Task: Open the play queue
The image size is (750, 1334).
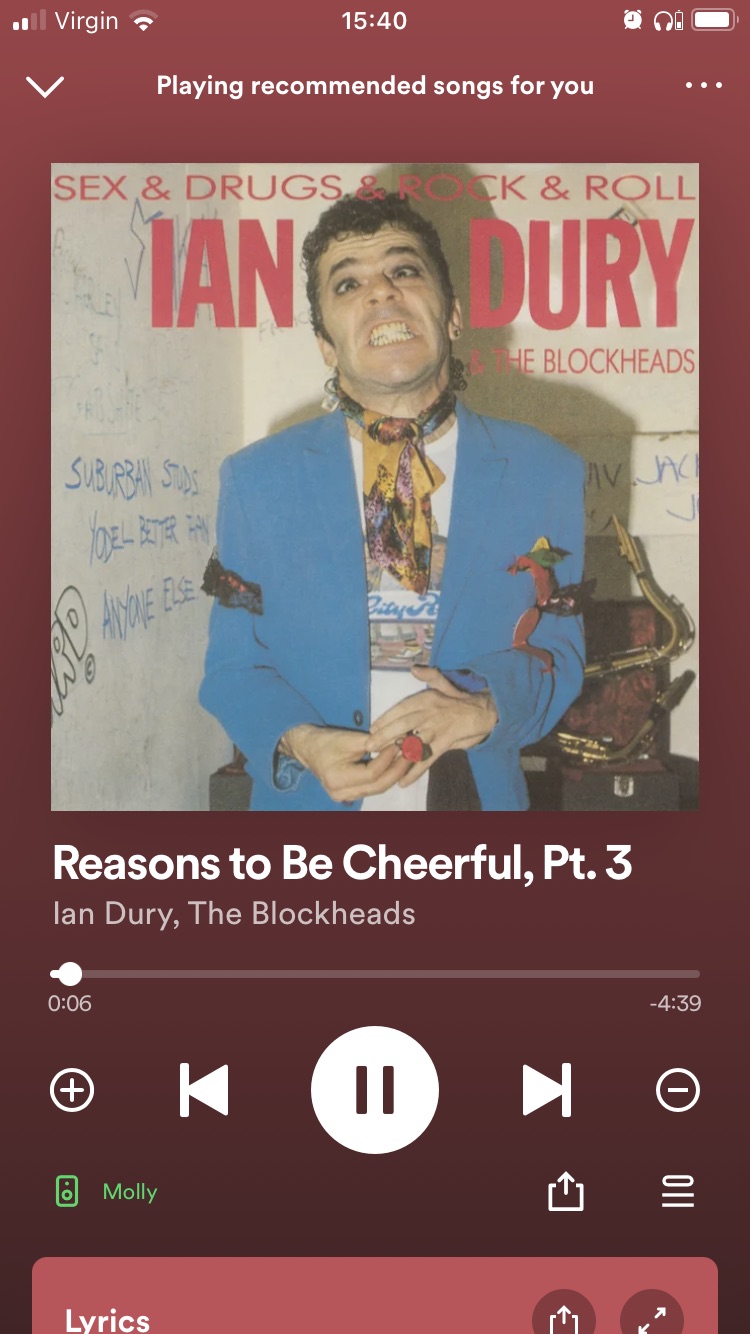Action: point(678,1192)
